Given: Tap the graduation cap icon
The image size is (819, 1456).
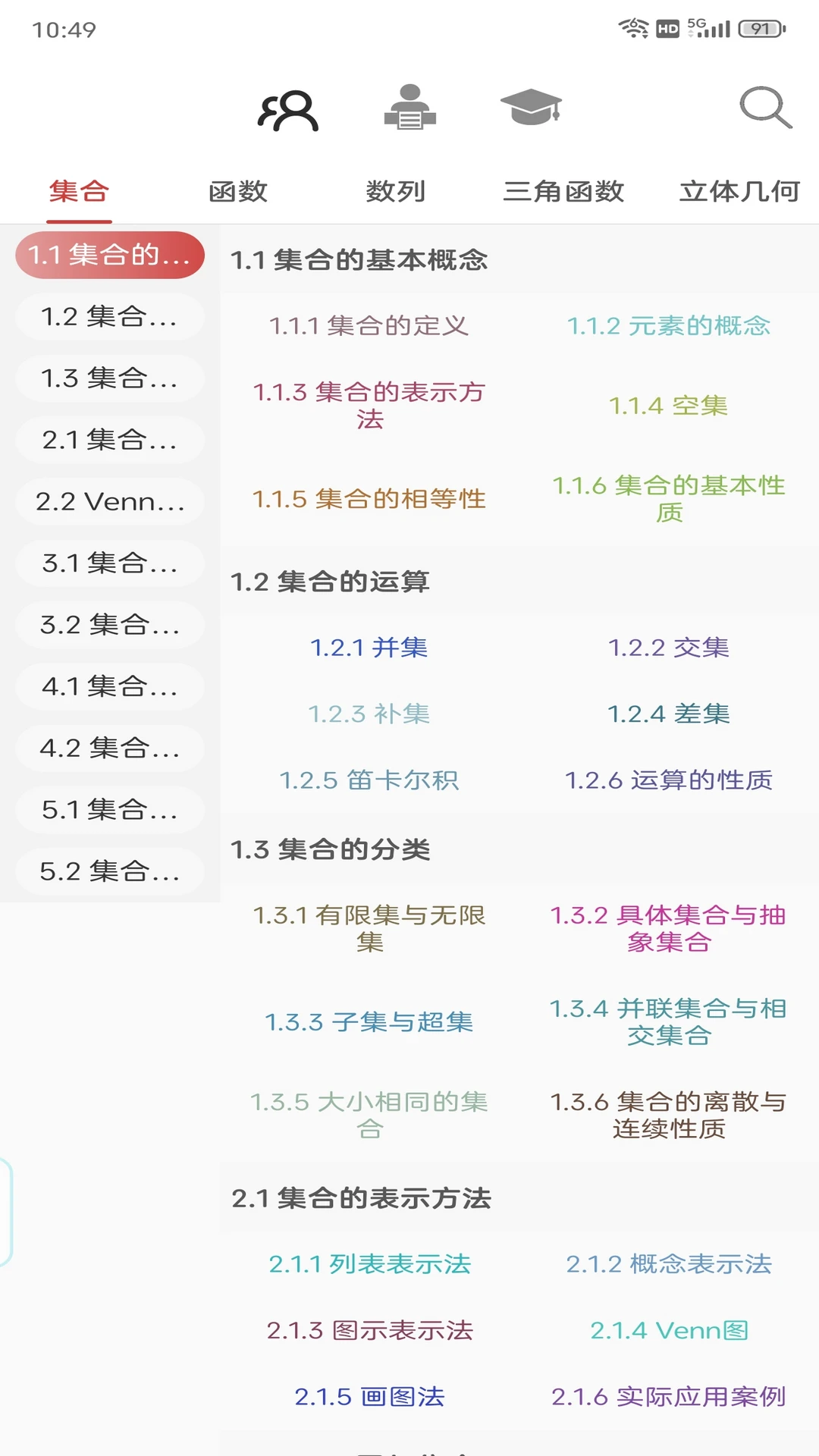Looking at the screenshot, I should coord(532,108).
